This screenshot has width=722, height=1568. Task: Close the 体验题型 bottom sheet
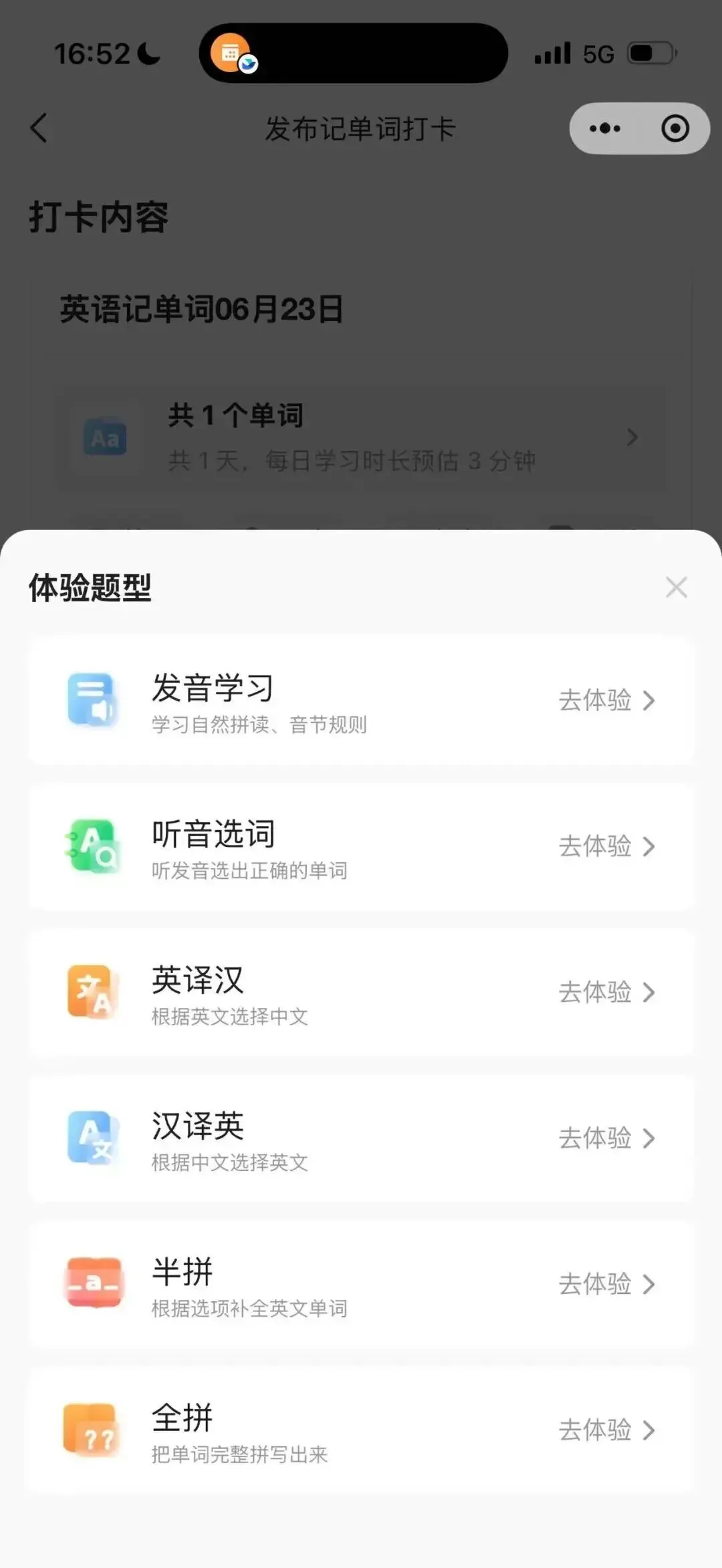[x=676, y=587]
